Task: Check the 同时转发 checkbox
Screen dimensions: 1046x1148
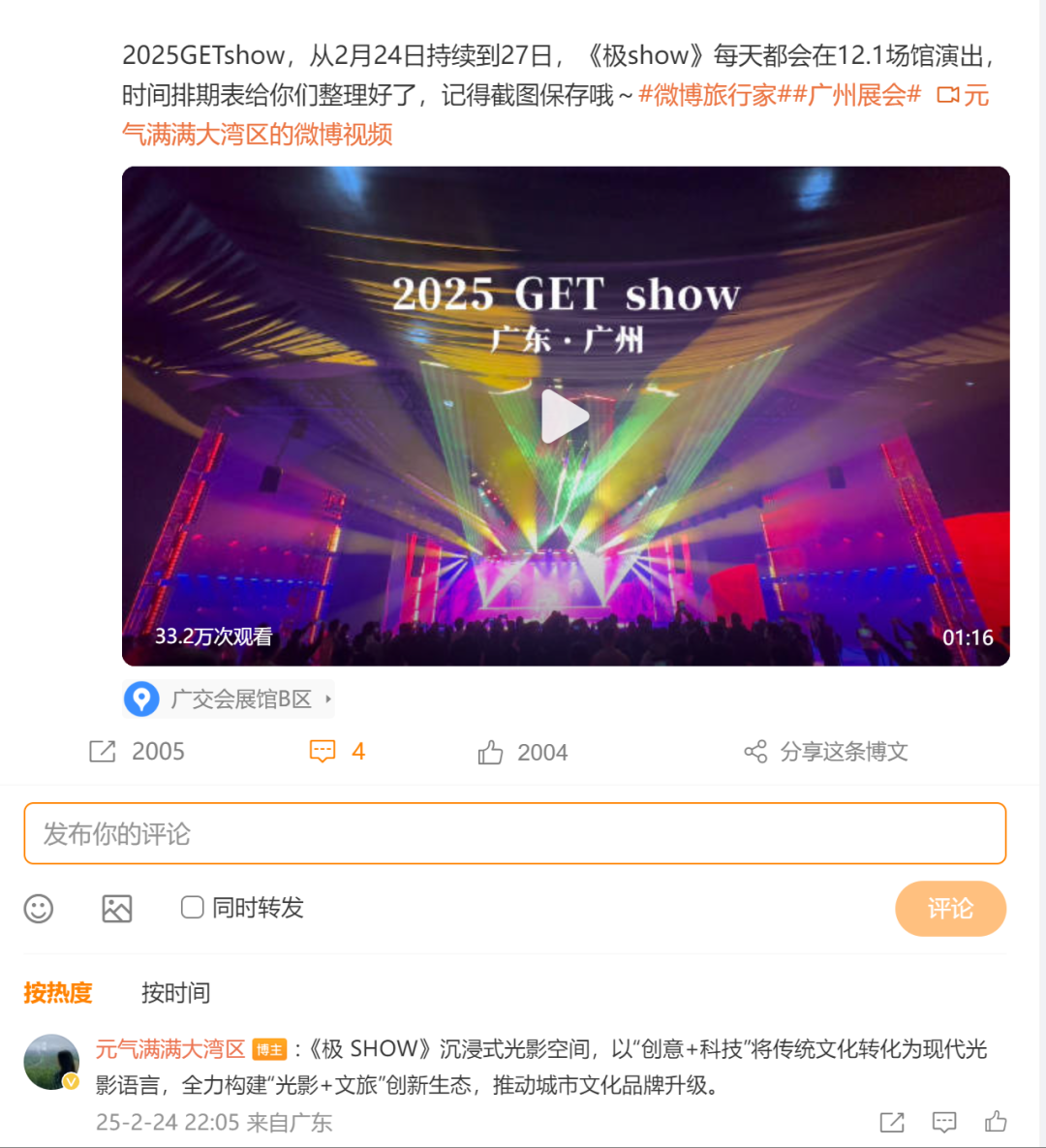Action: [193, 908]
